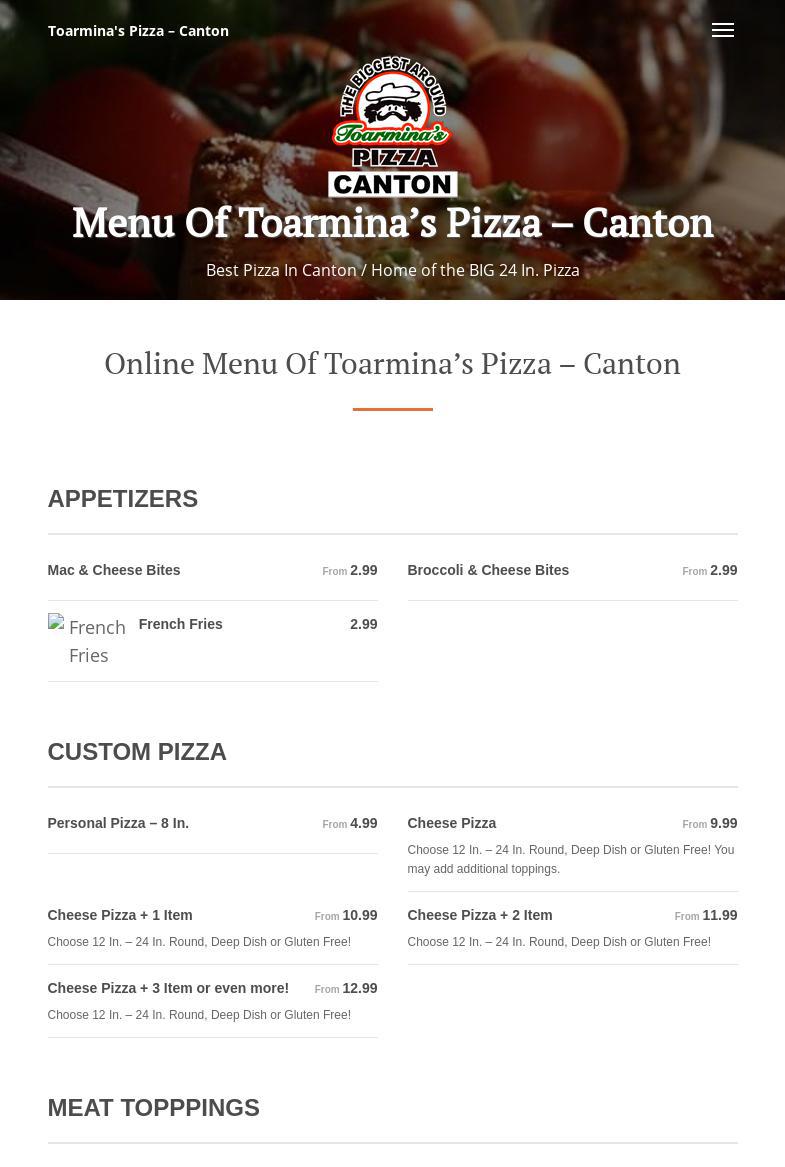Pick Cheese Pizza + 1 Item

[x=120, y=915]
